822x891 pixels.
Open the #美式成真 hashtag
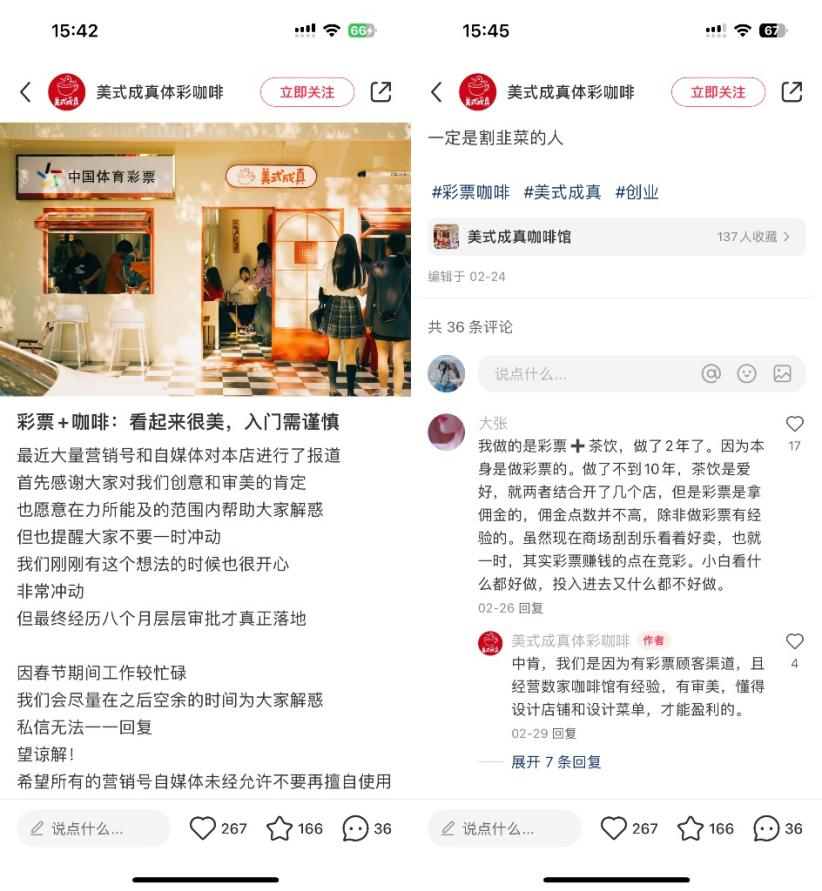[562, 192]
